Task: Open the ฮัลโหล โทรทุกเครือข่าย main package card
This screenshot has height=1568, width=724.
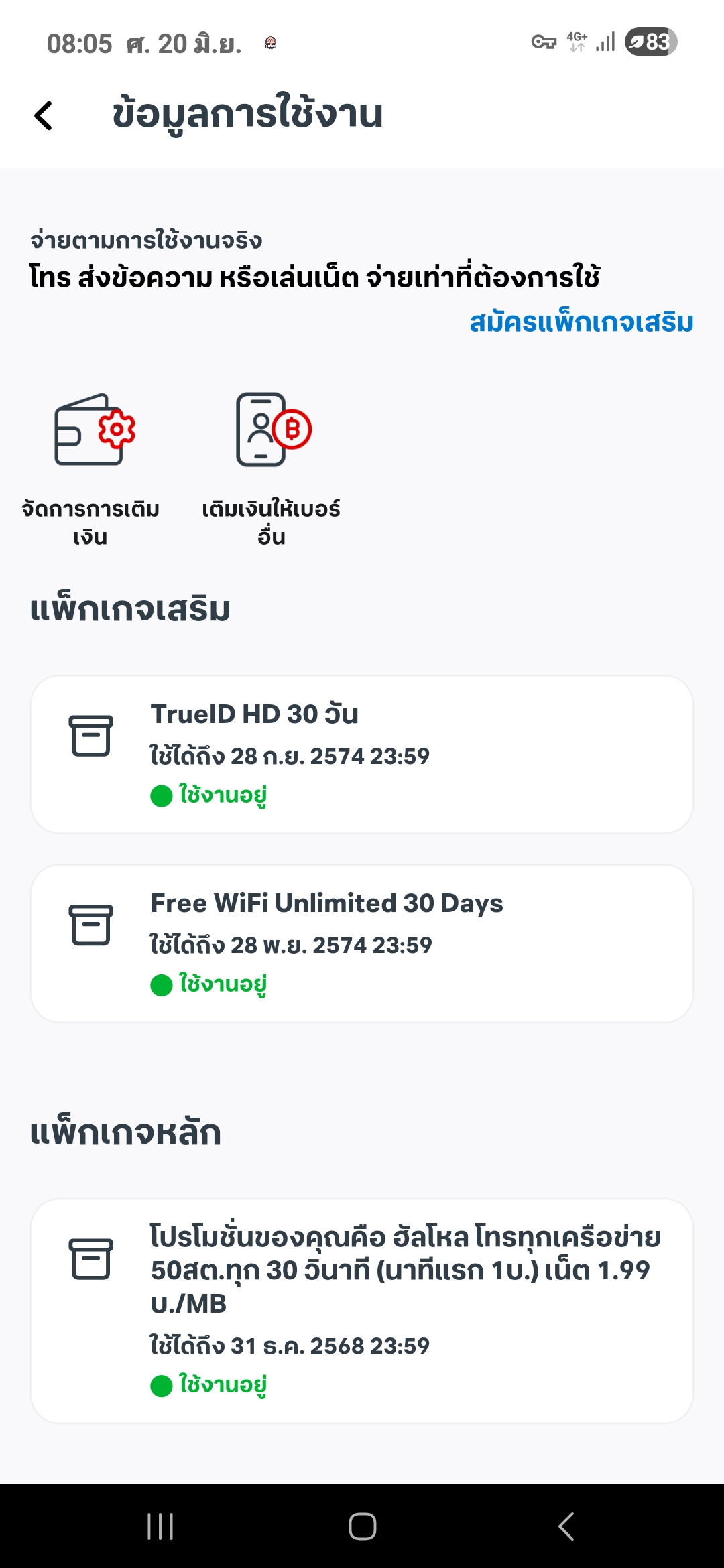Action: pyautogui.click(x=362, y=1311)
